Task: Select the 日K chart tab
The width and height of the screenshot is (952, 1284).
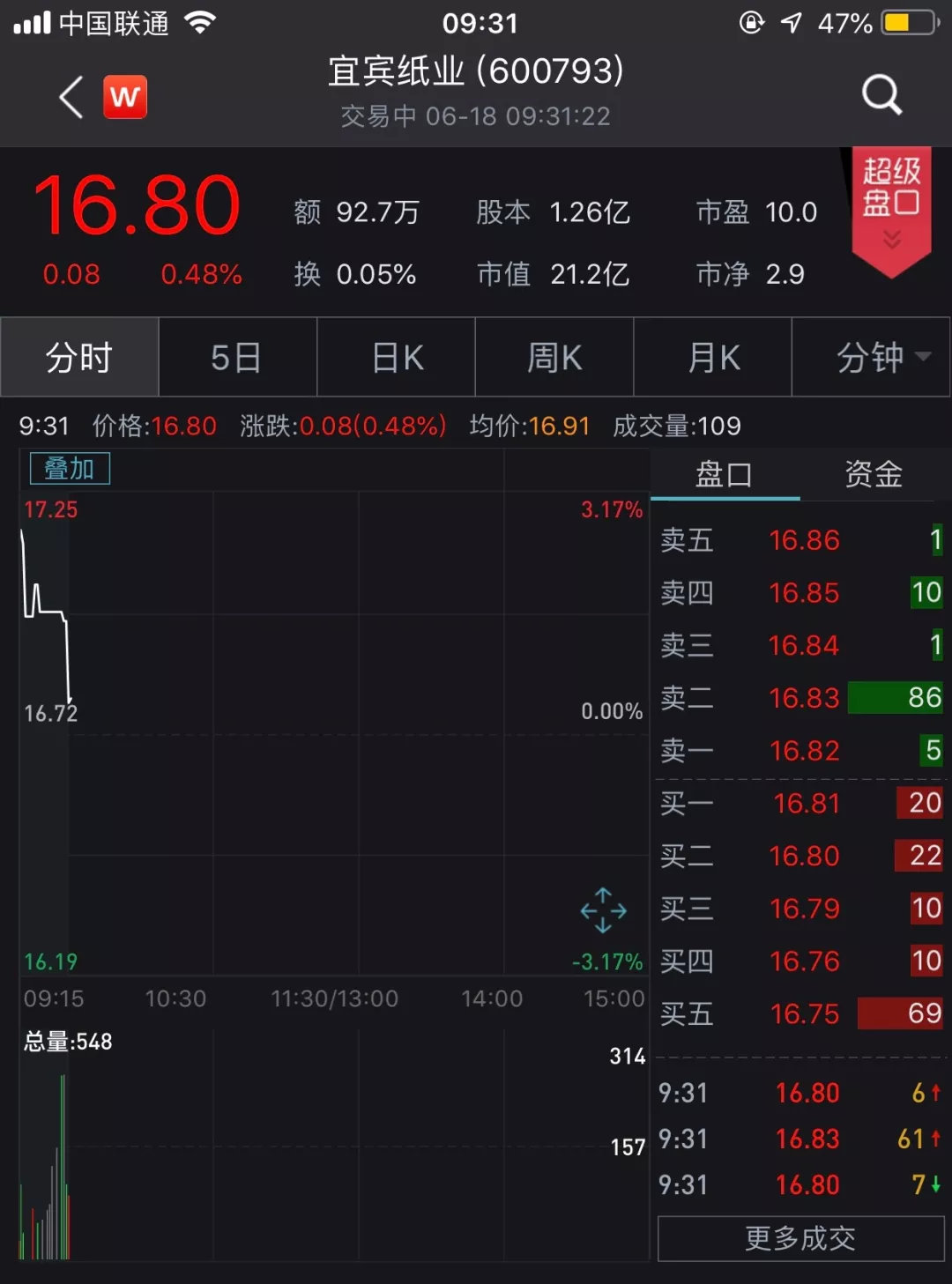Action: pos(397,358)
